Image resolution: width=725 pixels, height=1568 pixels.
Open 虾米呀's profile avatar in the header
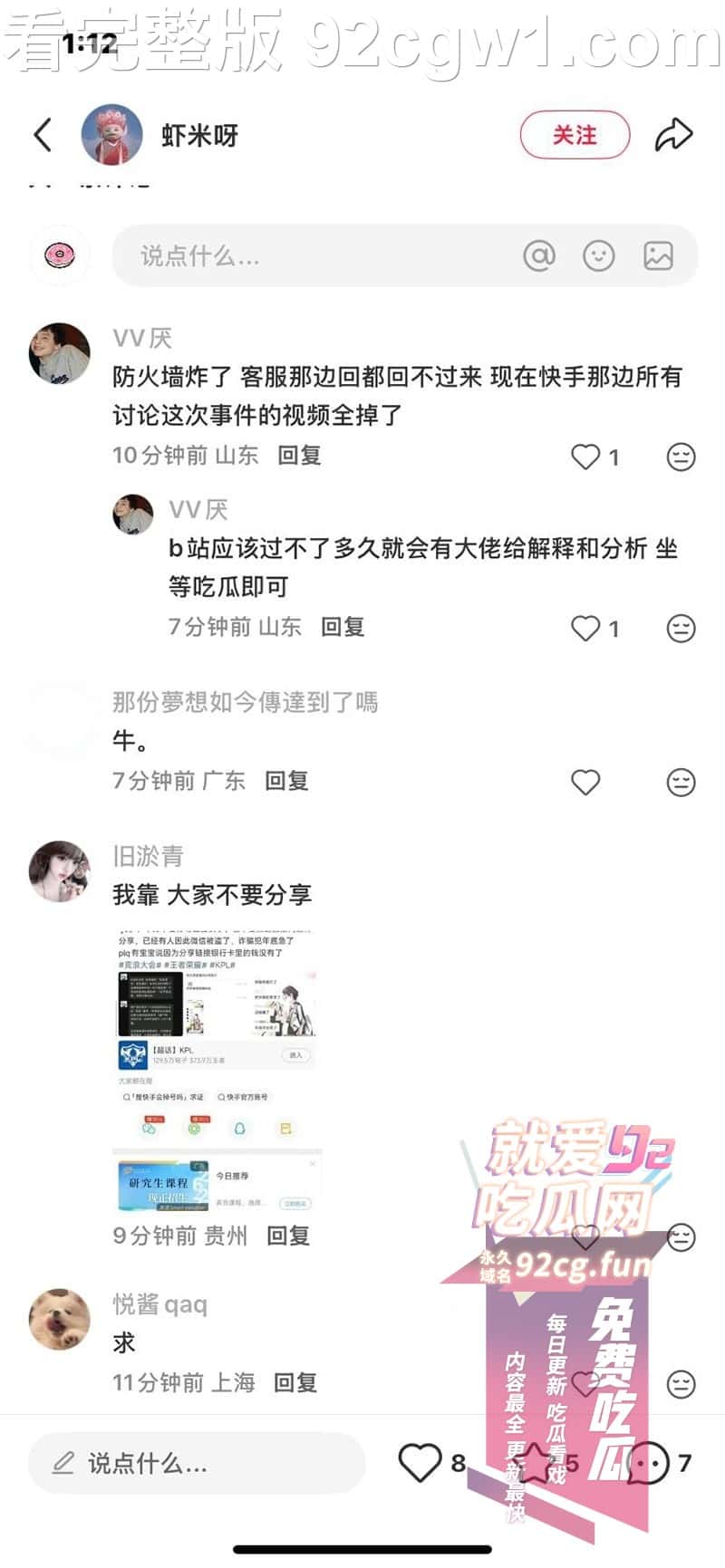pyautogui.click(x=111, y=135)
